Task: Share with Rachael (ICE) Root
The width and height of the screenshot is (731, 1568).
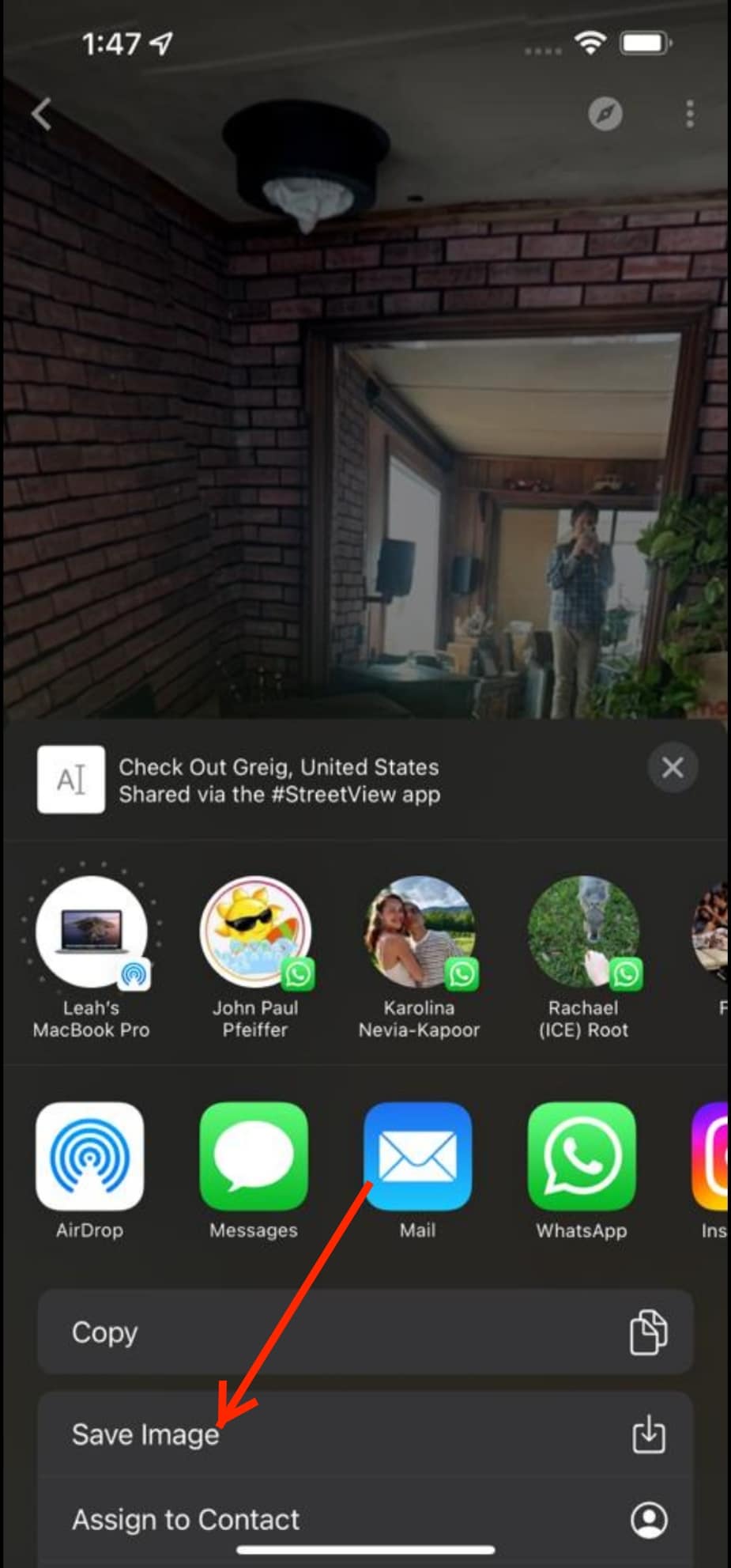Action: coord(583,933)
